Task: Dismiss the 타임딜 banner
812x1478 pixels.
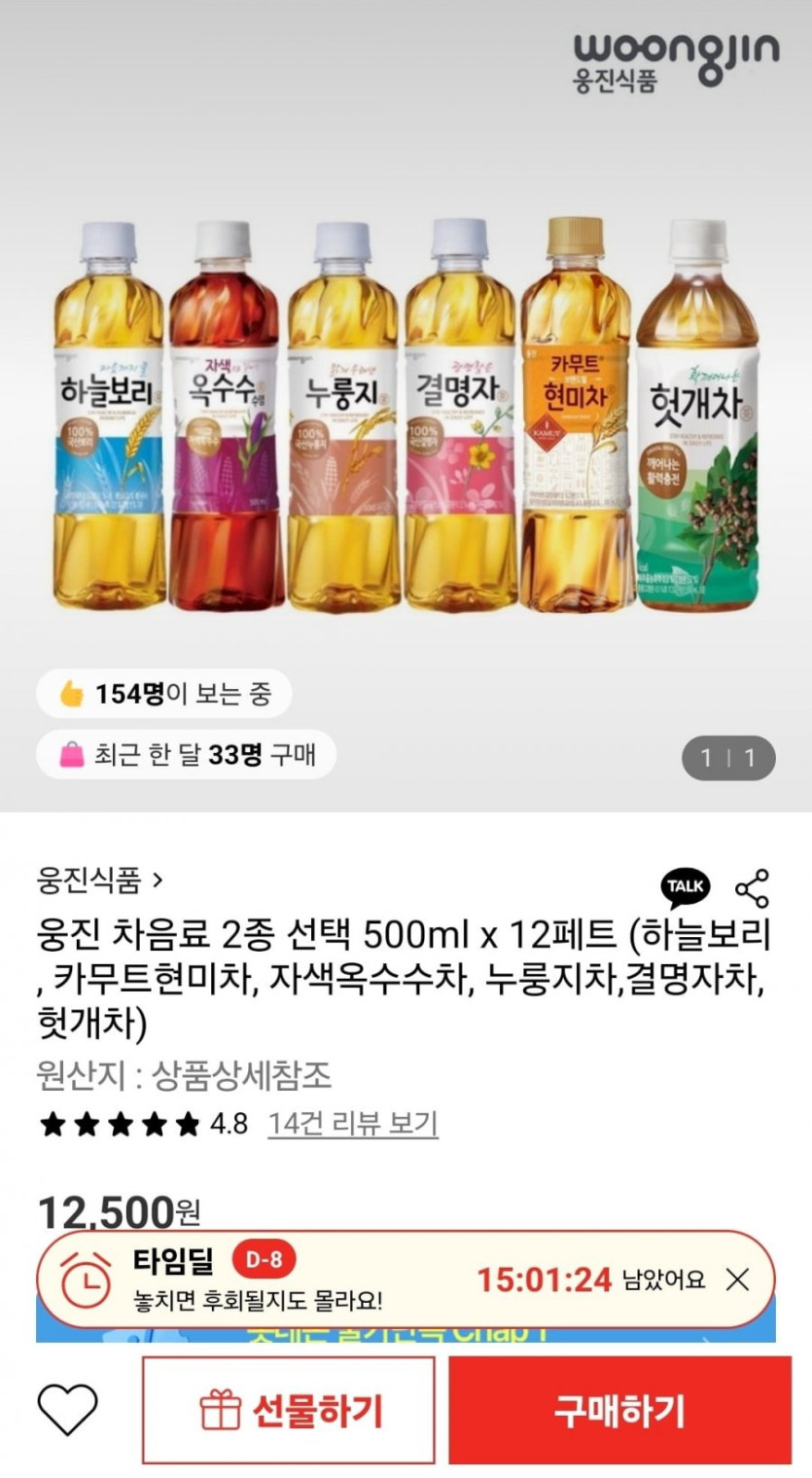Action: 738,1280
